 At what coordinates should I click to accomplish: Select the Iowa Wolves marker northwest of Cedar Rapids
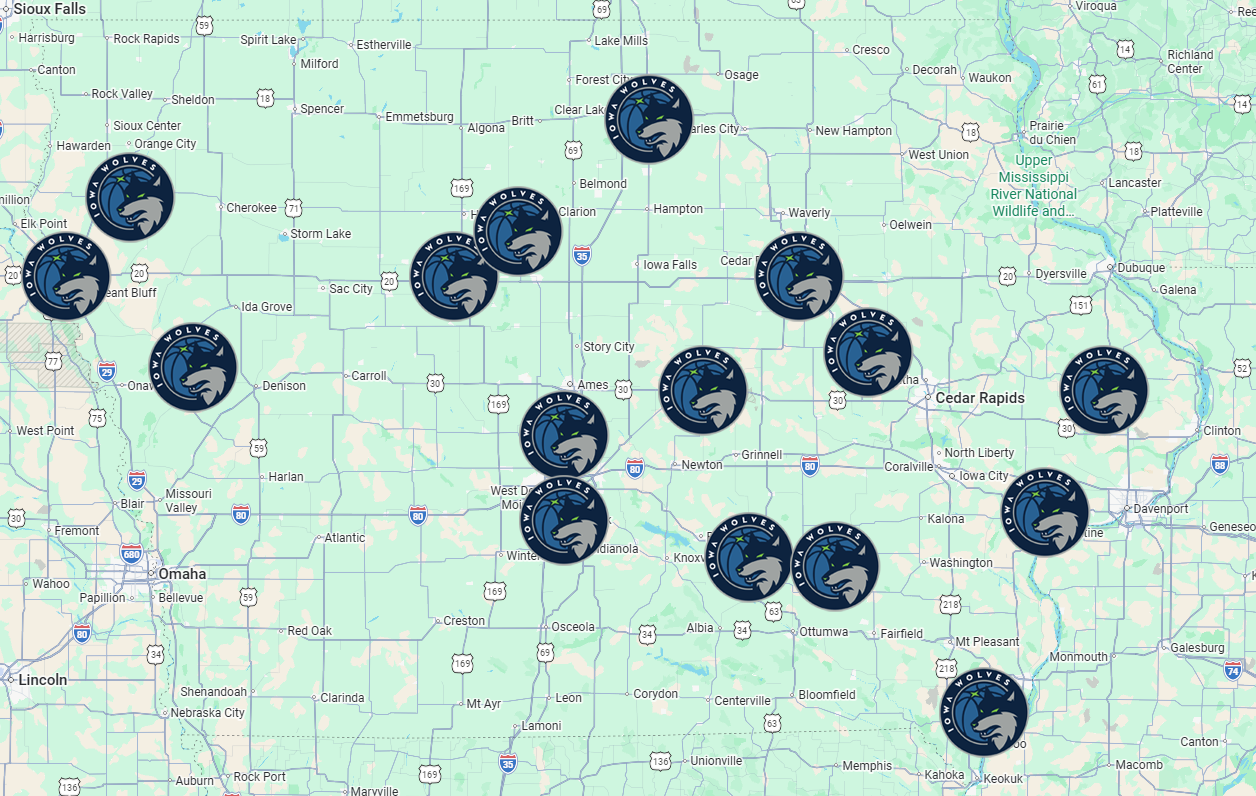[867, 352]
